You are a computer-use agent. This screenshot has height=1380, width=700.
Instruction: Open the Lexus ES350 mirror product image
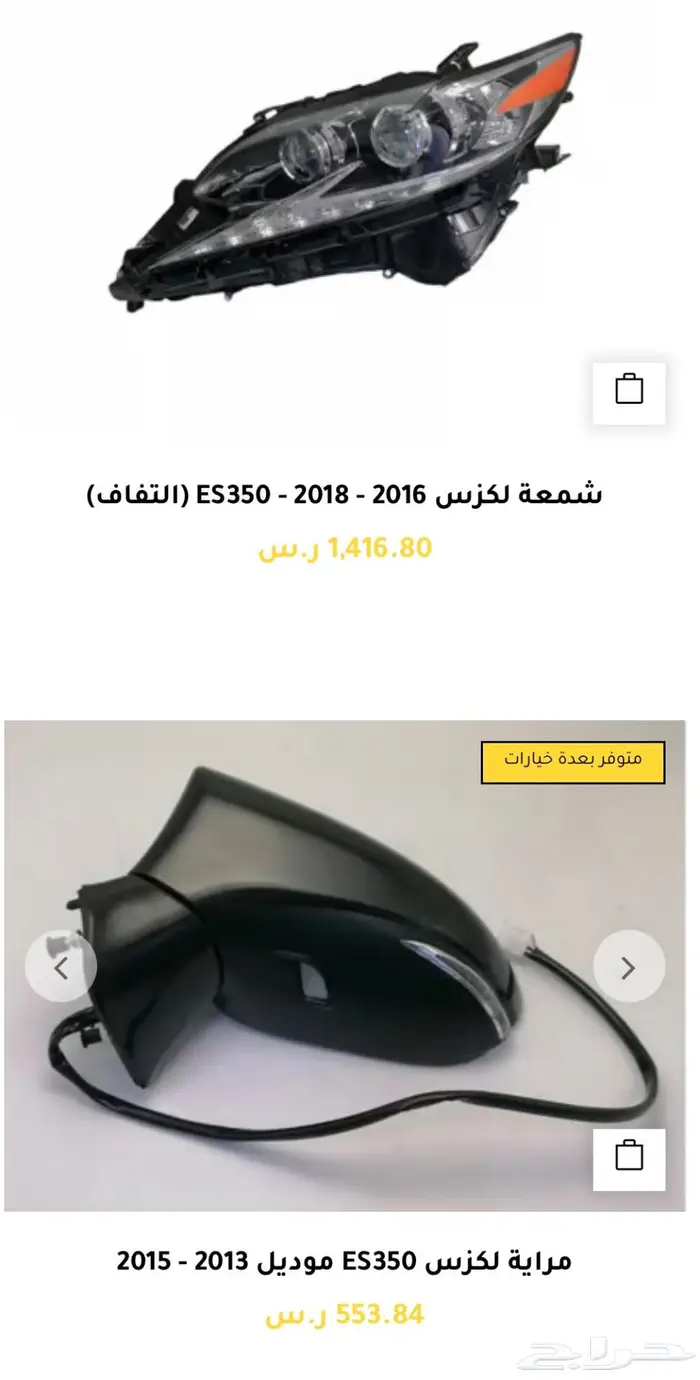tap(343, 966)
